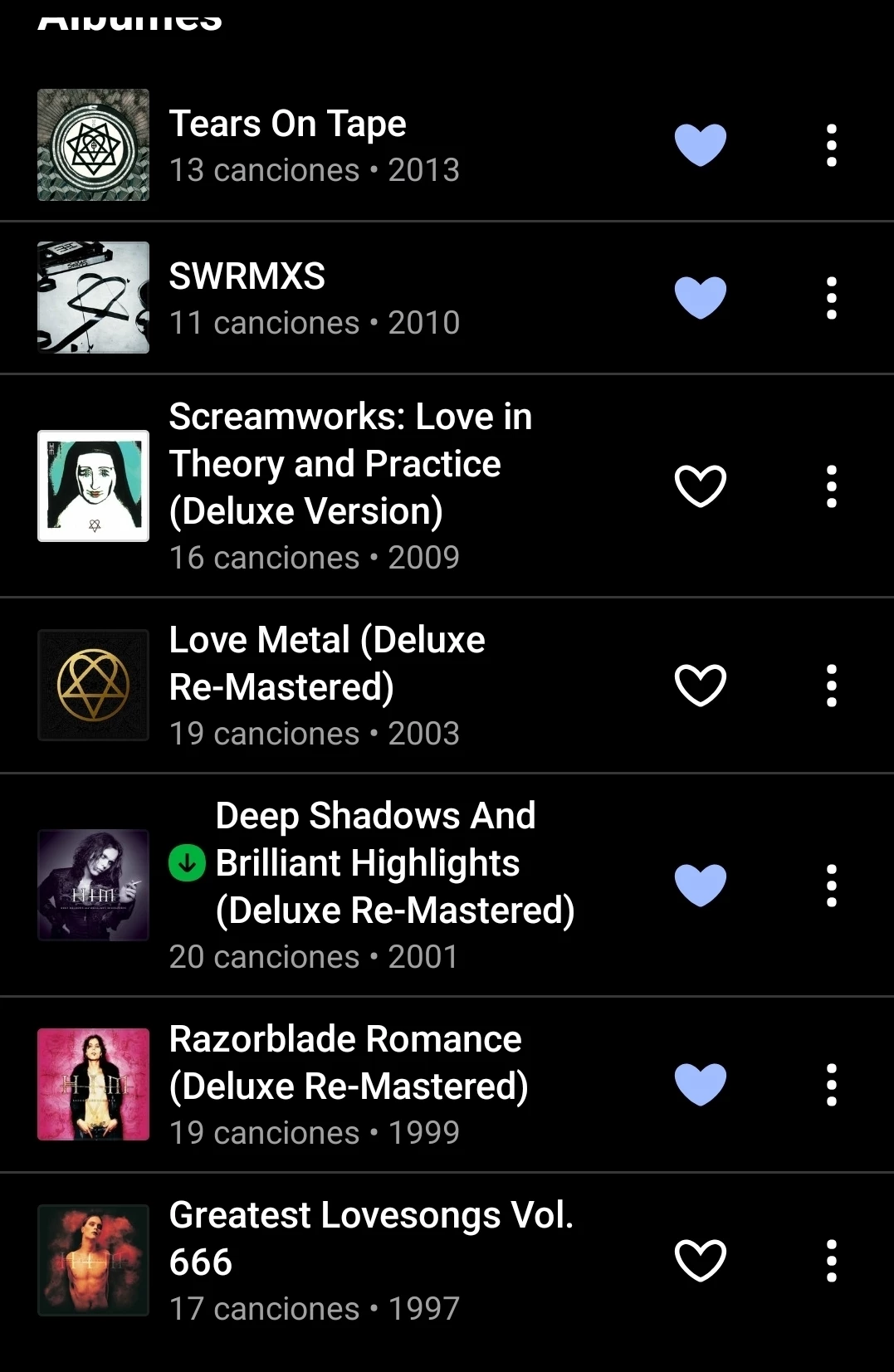Tap the three dots beside Love Metal
Image resolution: width=894 pixels, height=1372 pixels.
[x=831, y=685]
